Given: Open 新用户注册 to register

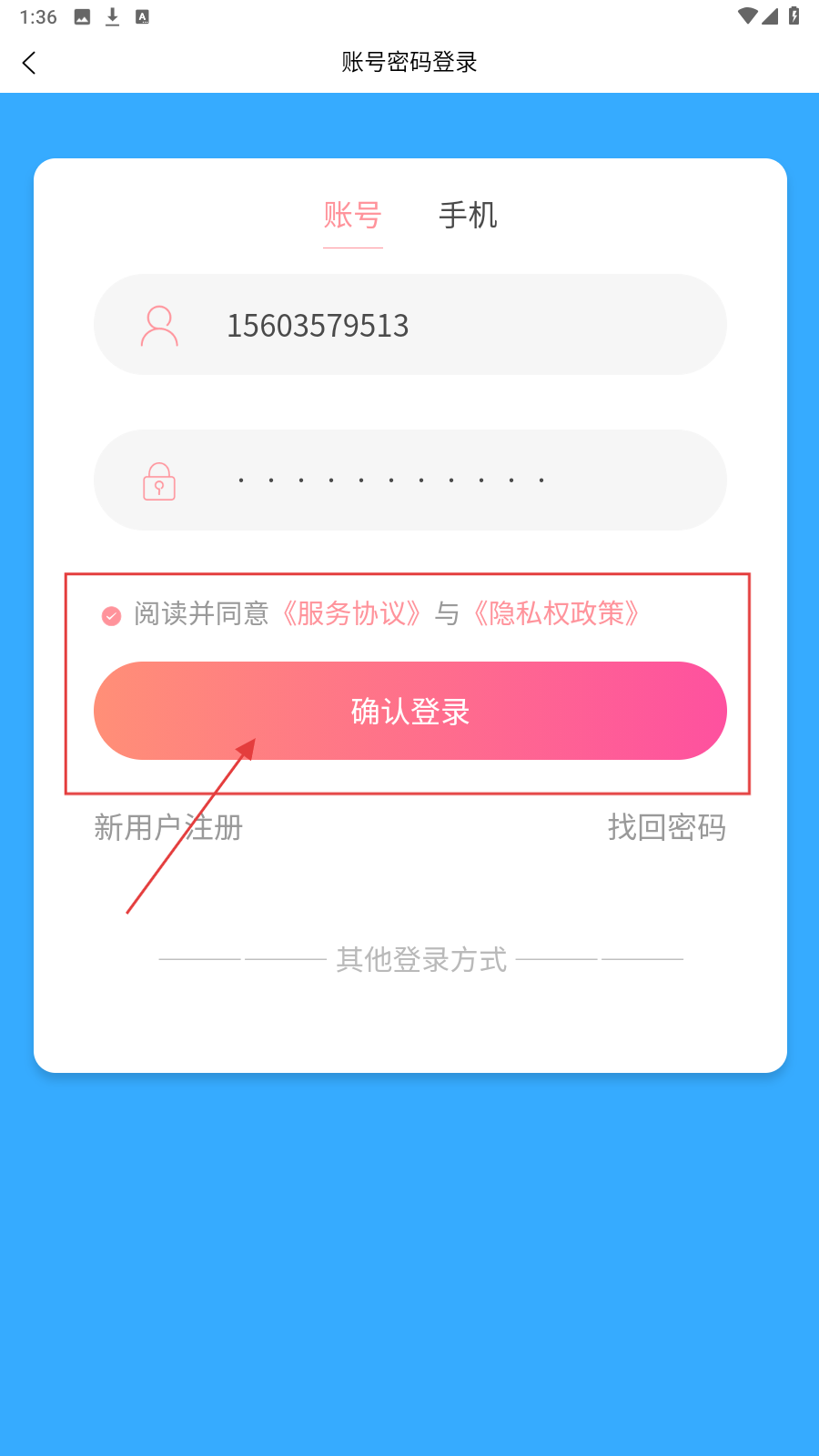Looking at the screenshot, I should tap(168, 828).
